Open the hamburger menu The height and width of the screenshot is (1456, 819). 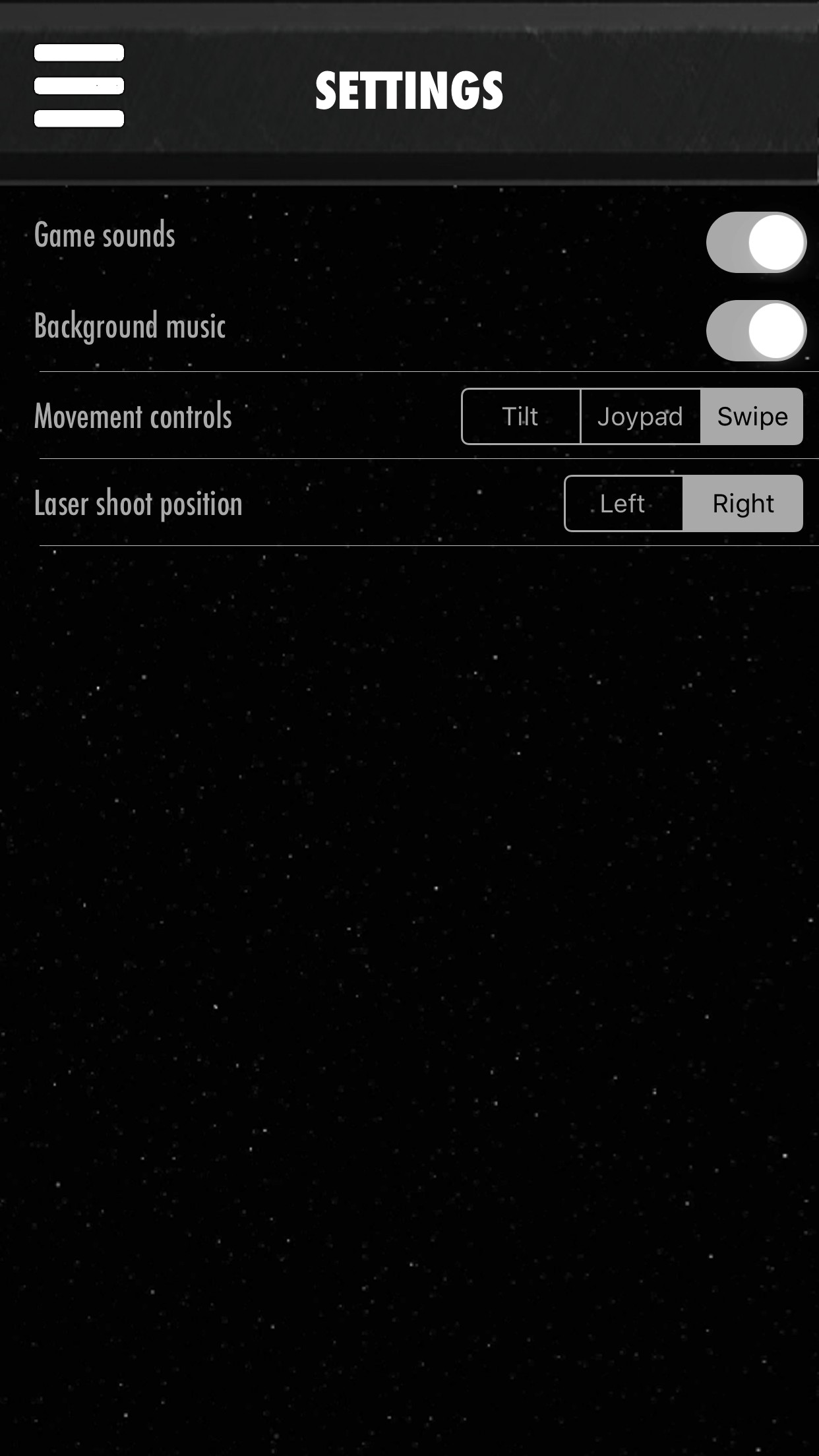pos(79,86)
